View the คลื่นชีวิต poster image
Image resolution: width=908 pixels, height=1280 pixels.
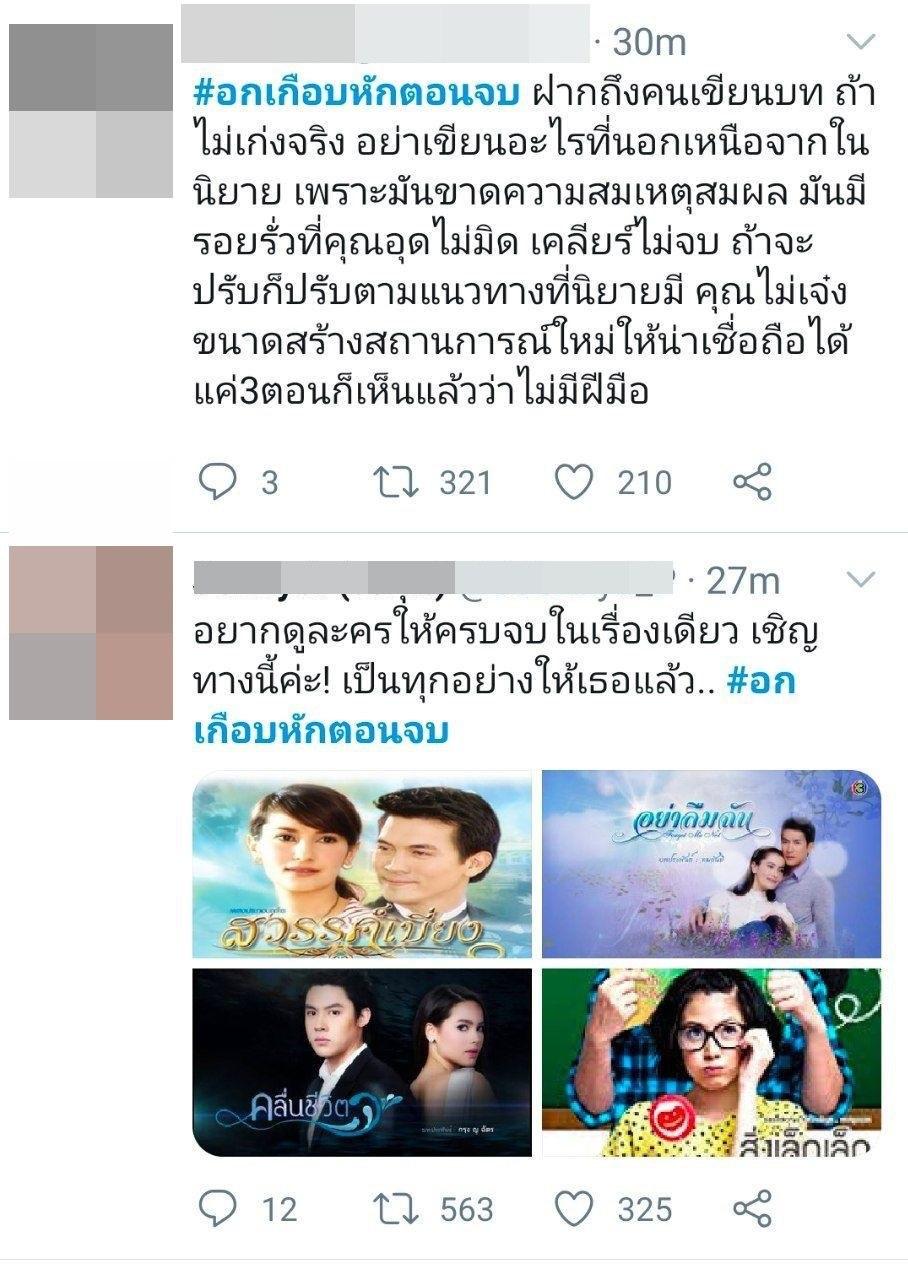click(362, 1062)
